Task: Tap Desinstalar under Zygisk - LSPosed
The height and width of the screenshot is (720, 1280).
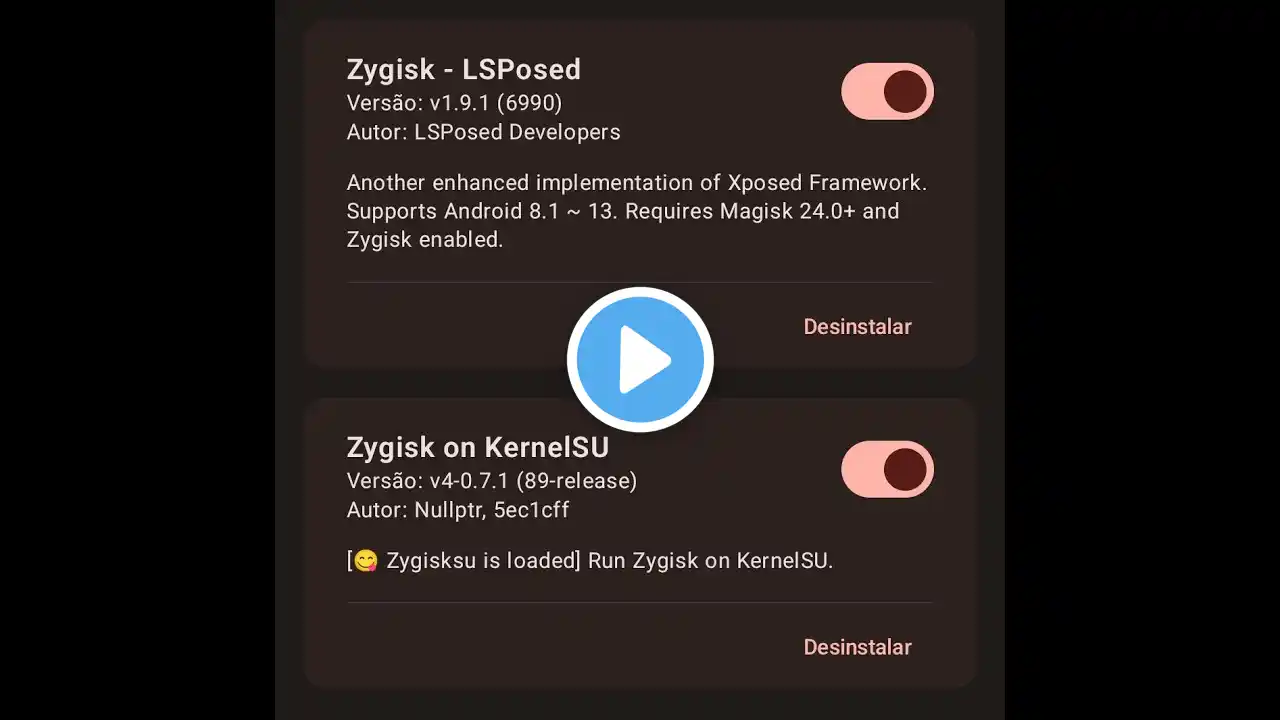Action: coord(857,327)
